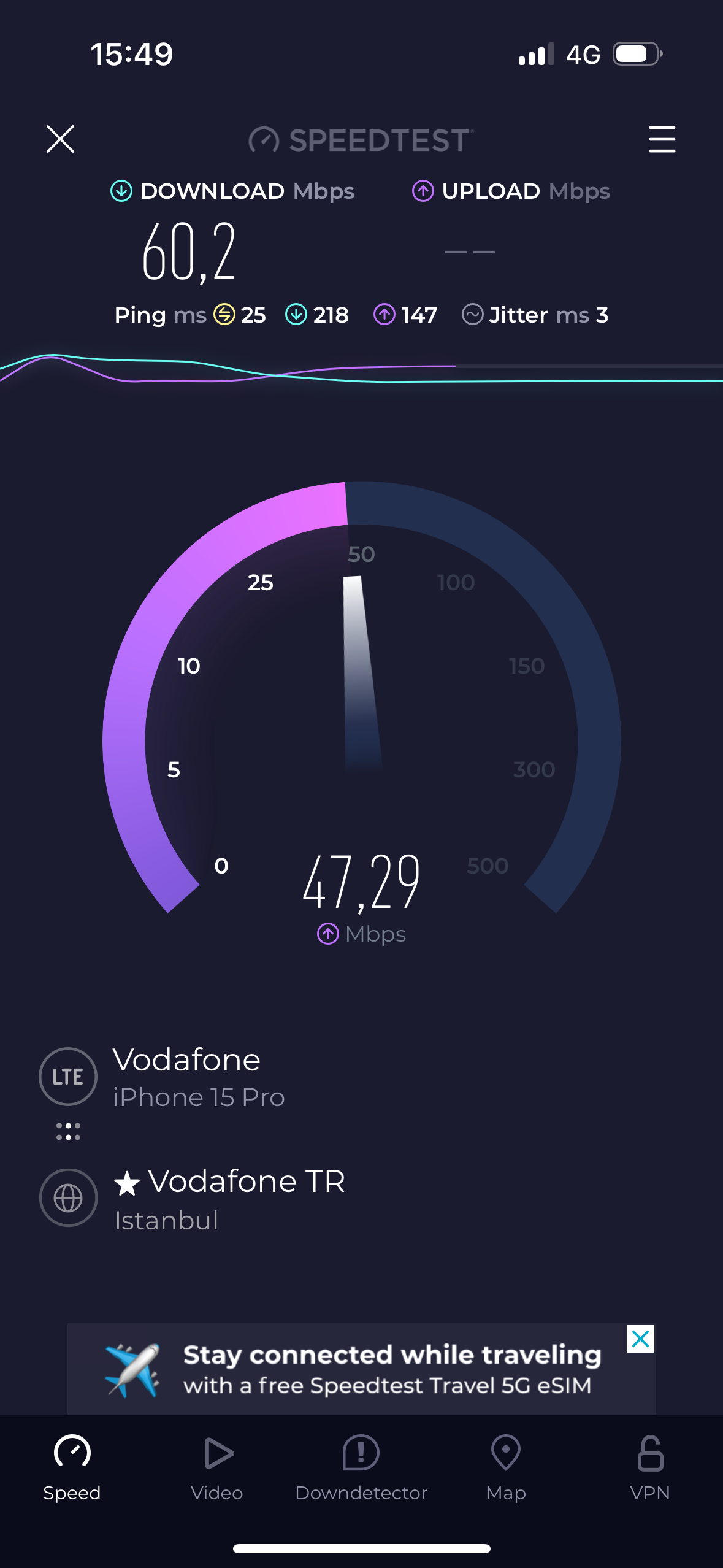The height and width of the screenshot is (1568, 723).
Task: Select the Speed tab
Action: 72,1468
